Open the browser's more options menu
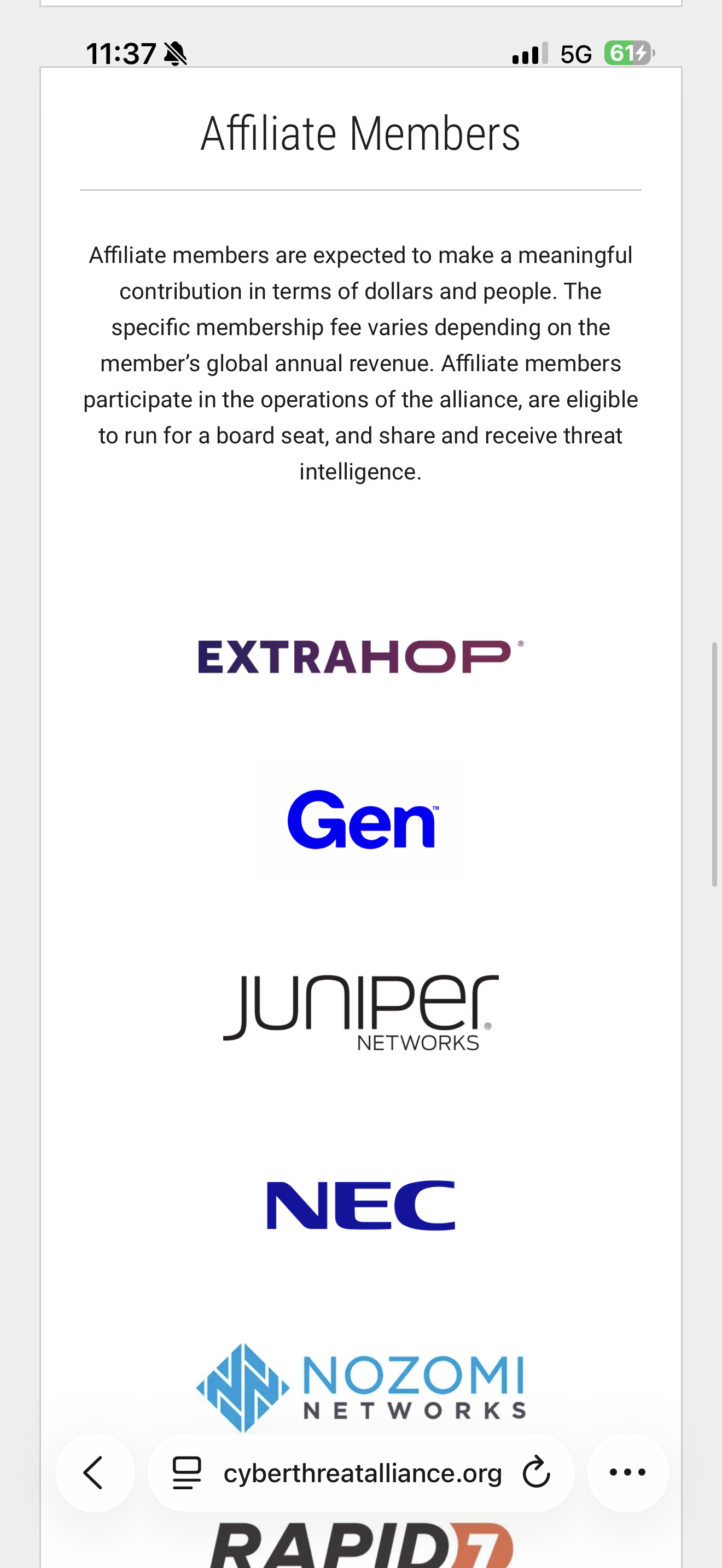 coord(627,1473)
